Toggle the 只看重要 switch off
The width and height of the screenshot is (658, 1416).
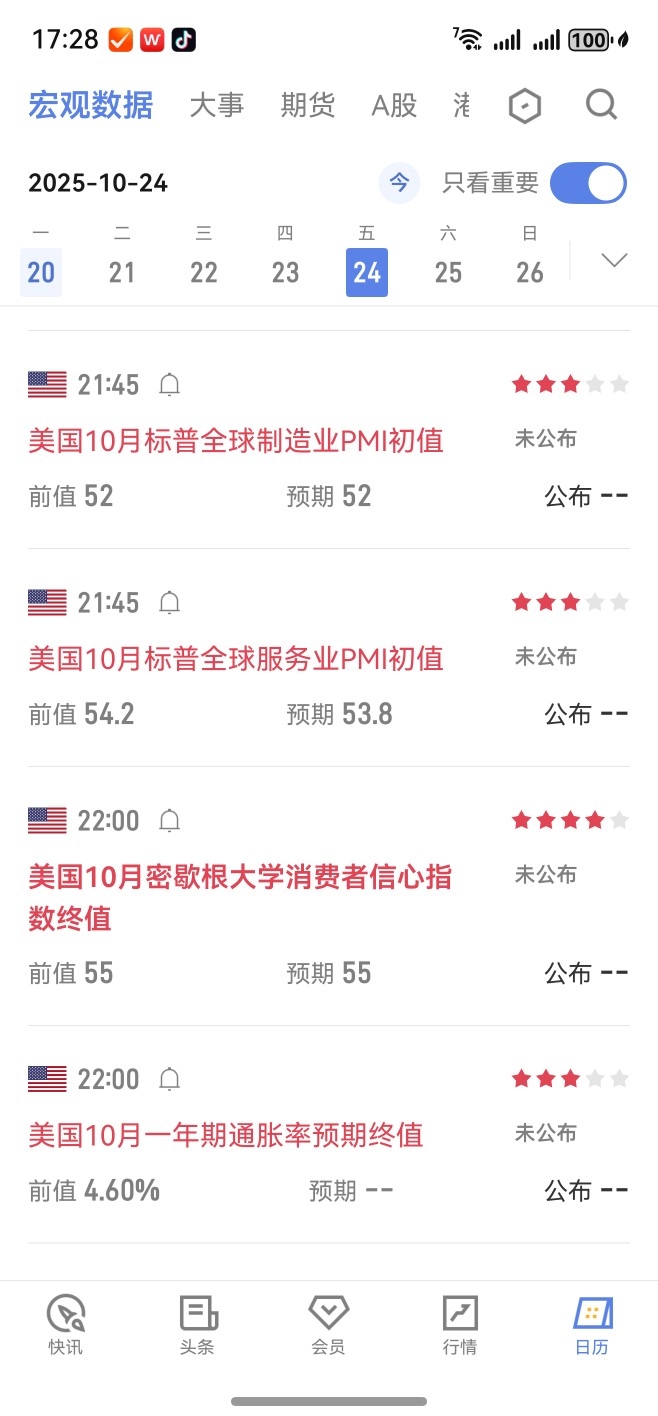coord(588,183)
